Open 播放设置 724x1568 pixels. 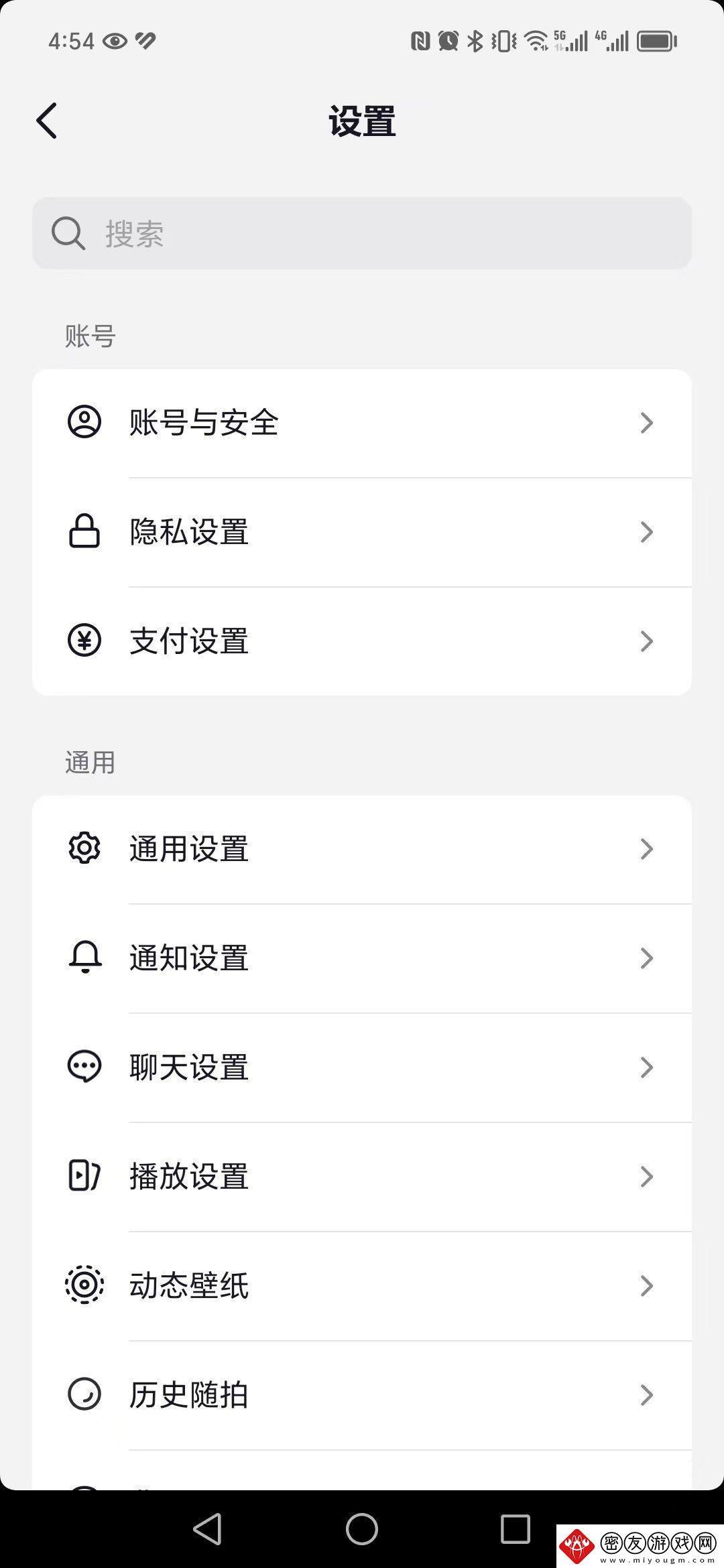(x=362, y=1177)
